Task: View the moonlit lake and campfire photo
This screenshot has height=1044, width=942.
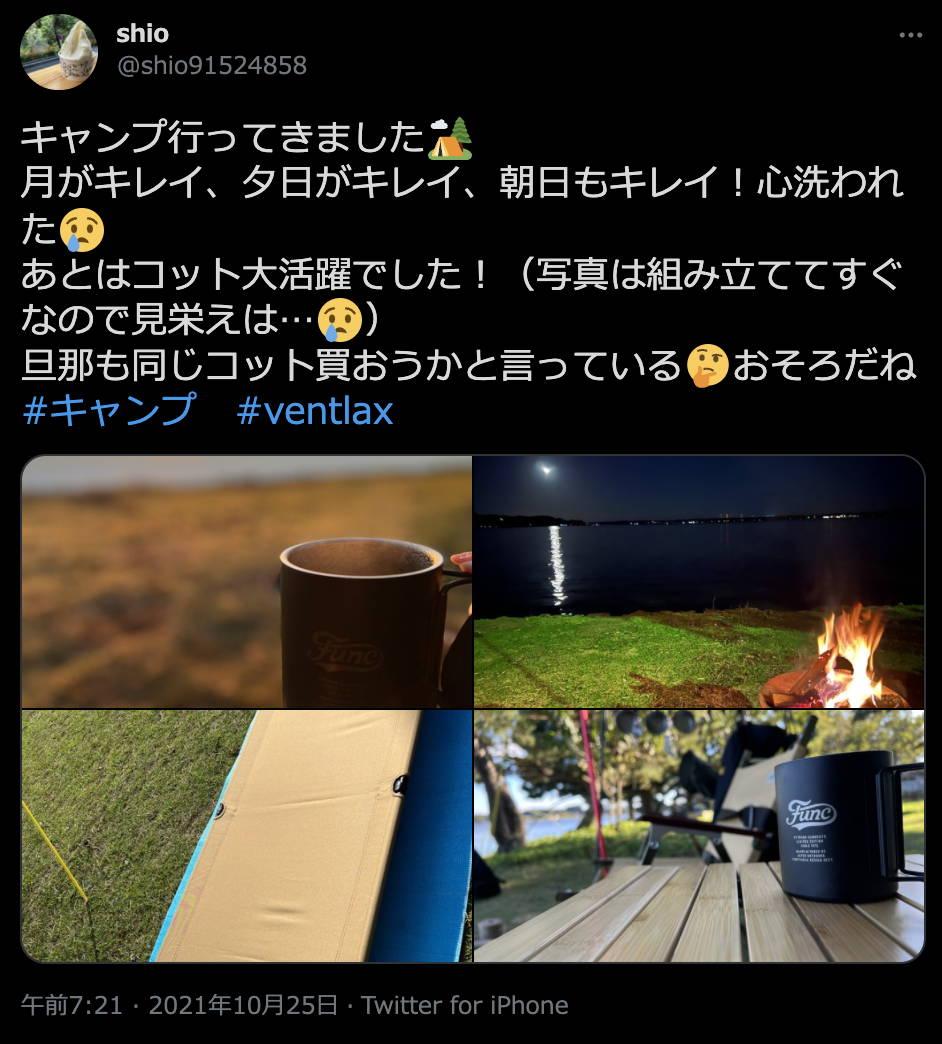Action: pos(699,582)
